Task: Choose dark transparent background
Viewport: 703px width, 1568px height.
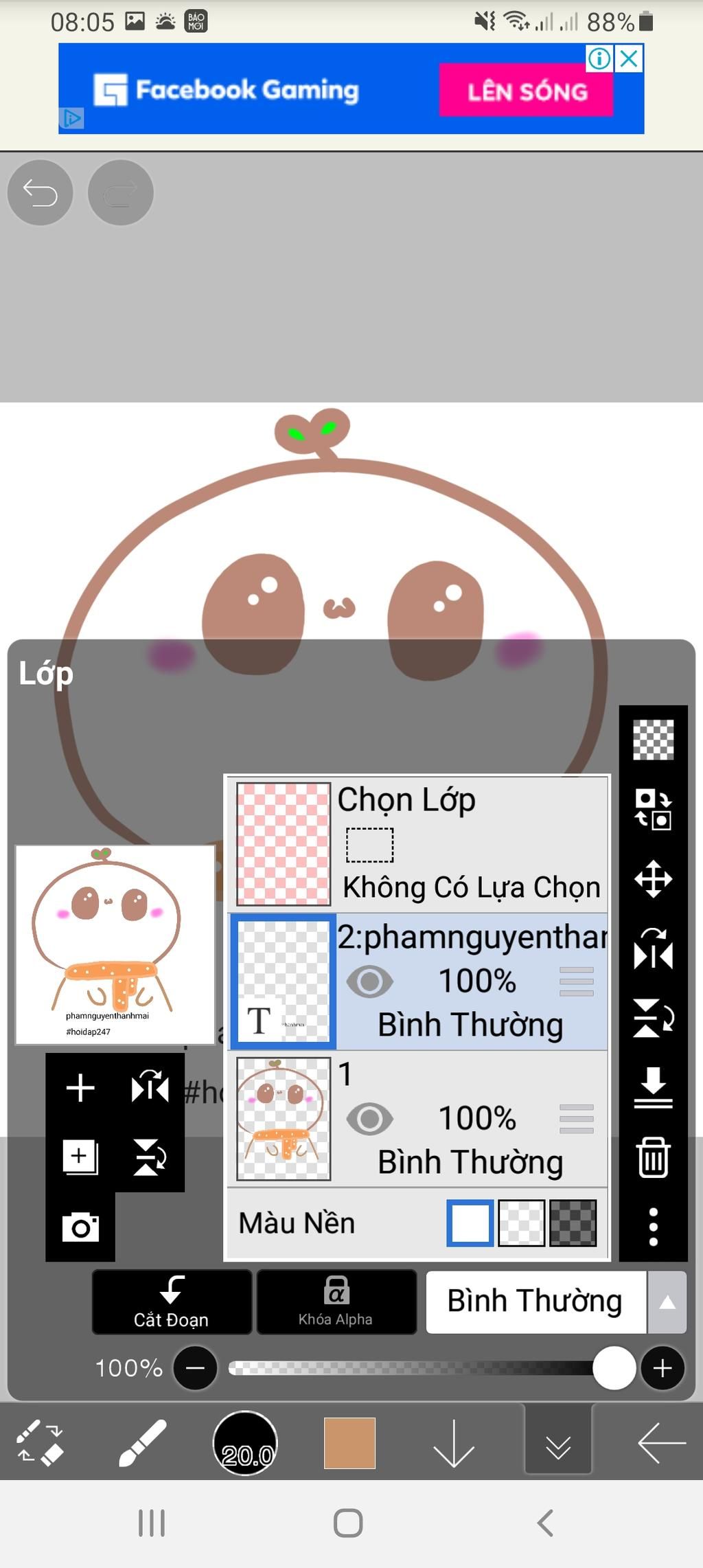Action: [574, 1223]
